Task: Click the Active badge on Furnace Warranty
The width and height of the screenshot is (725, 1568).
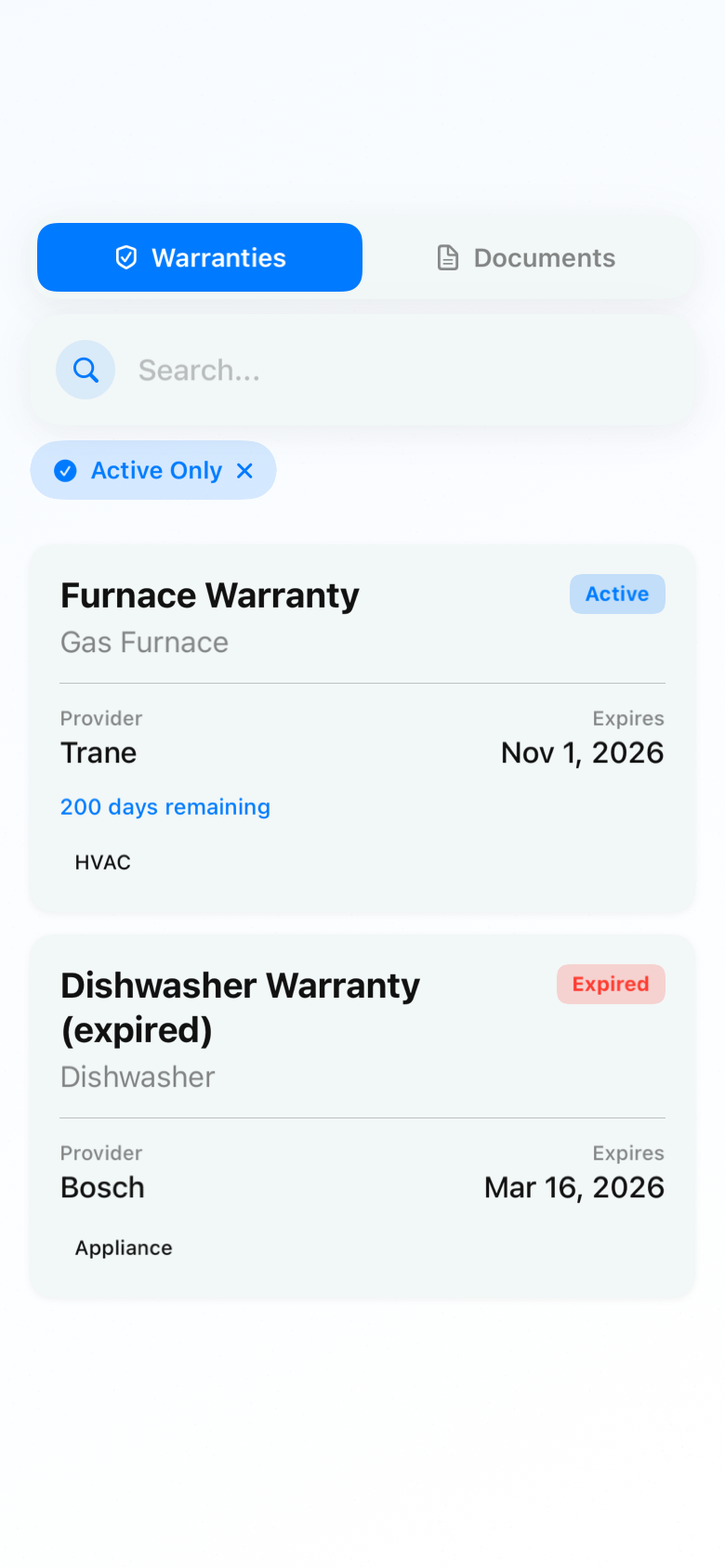Action: pyautogui.click(x=617, y=594)
